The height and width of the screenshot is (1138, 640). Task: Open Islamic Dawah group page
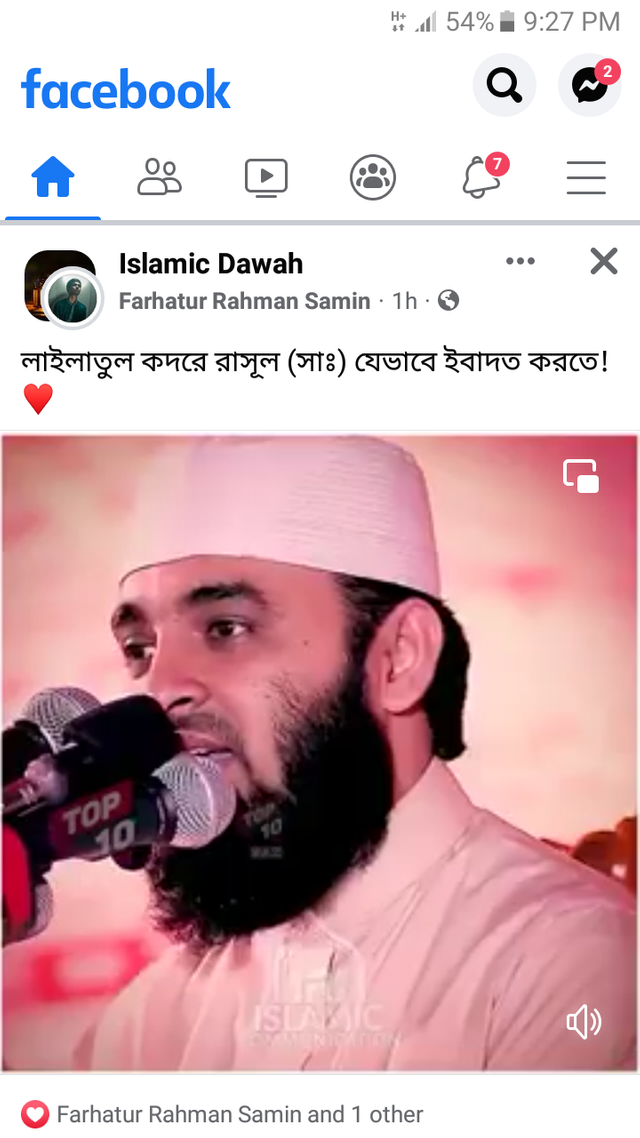pyautogui.click(x=210, y=264)
